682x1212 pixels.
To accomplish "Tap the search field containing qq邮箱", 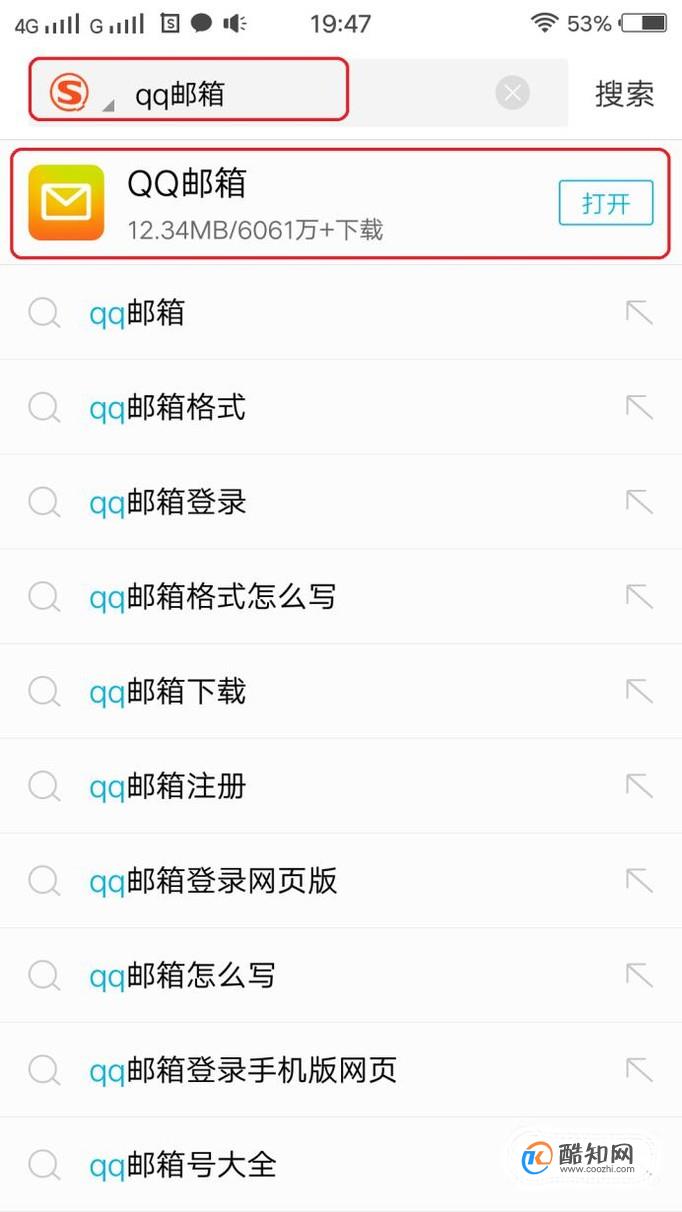I will point(300,94).
